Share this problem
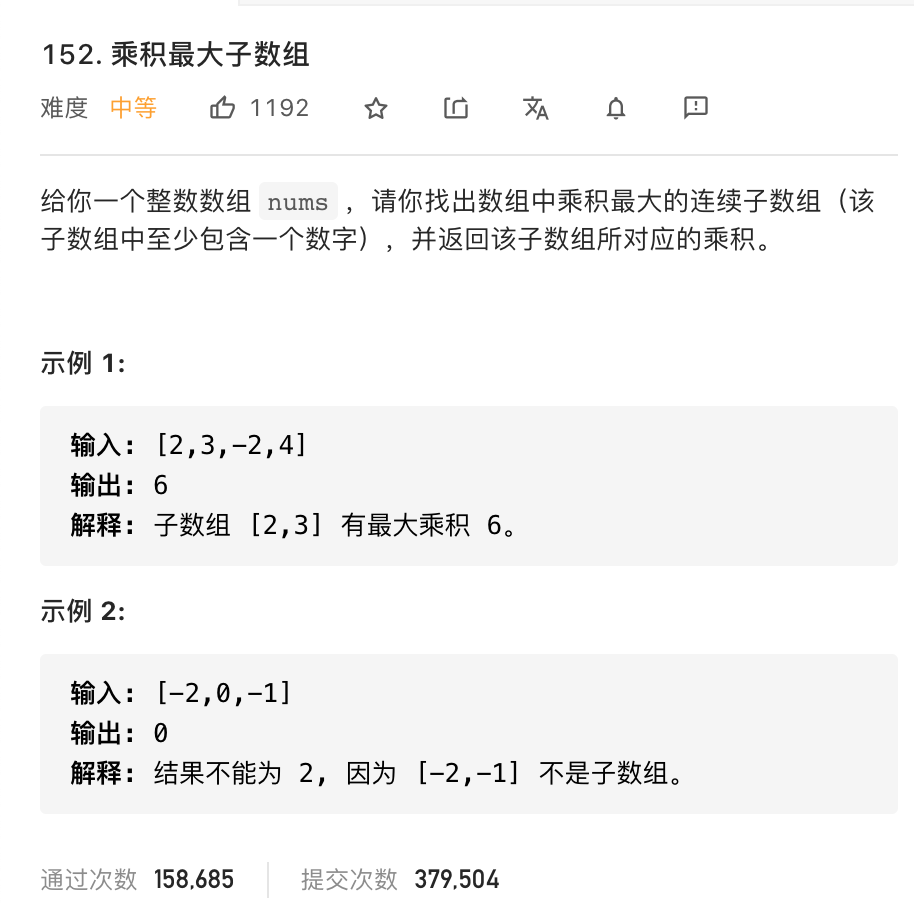Viewport: 914px width, 910px height. pos(456,108)
